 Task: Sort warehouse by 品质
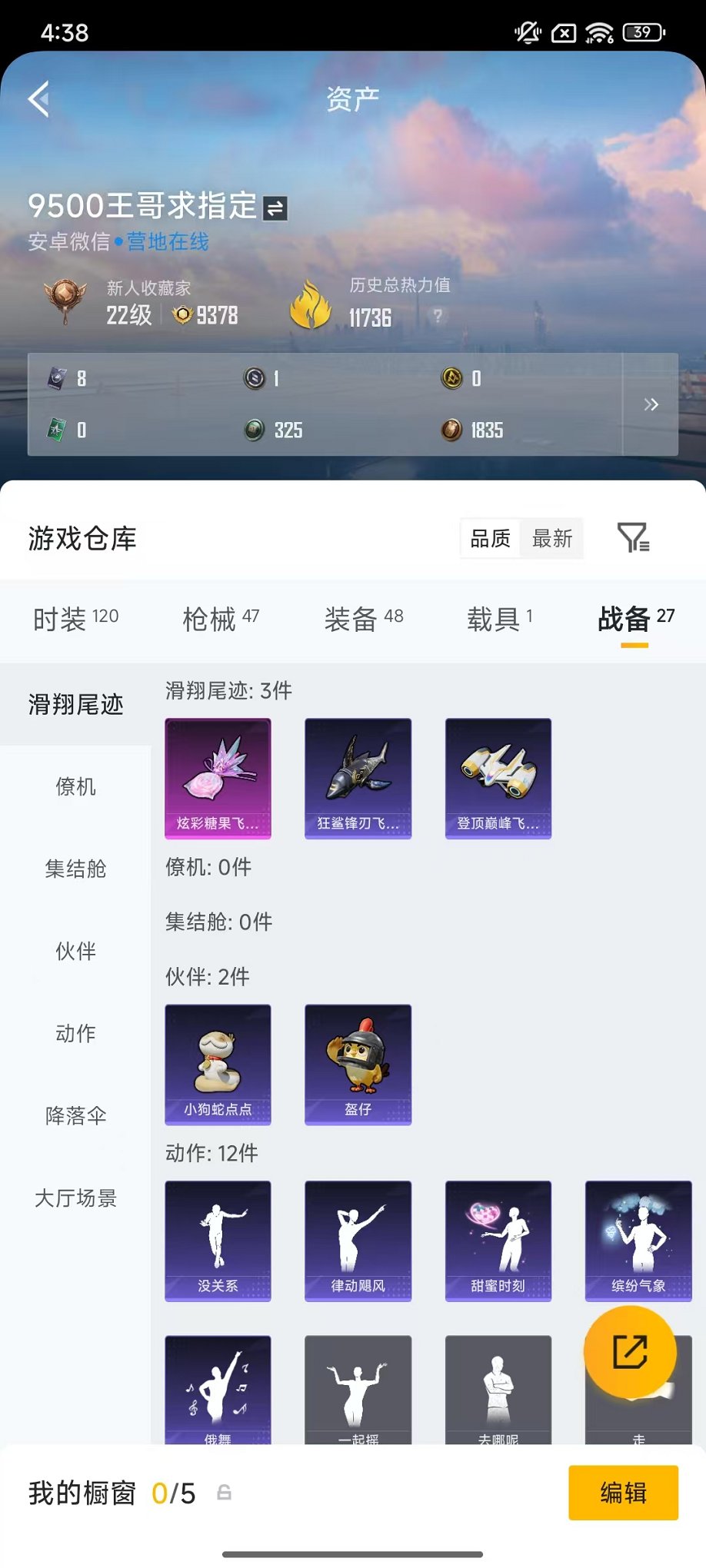coord(491,539)
